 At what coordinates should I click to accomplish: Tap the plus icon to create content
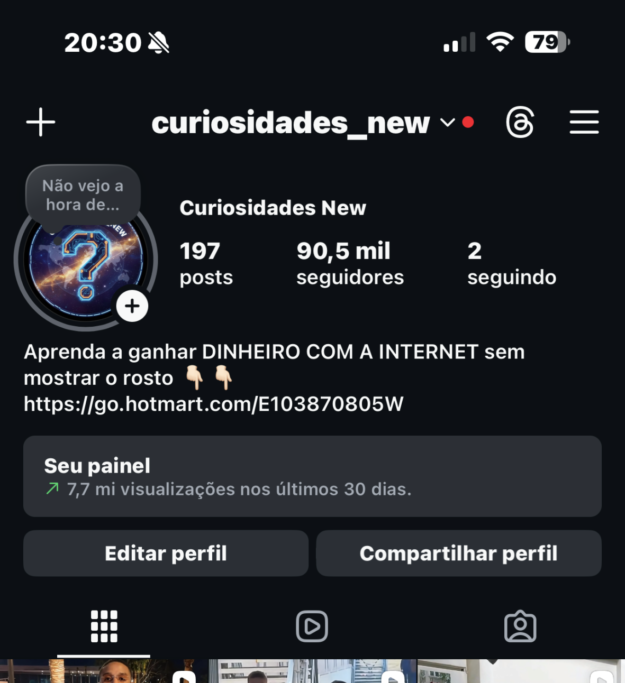coord(40,123)
